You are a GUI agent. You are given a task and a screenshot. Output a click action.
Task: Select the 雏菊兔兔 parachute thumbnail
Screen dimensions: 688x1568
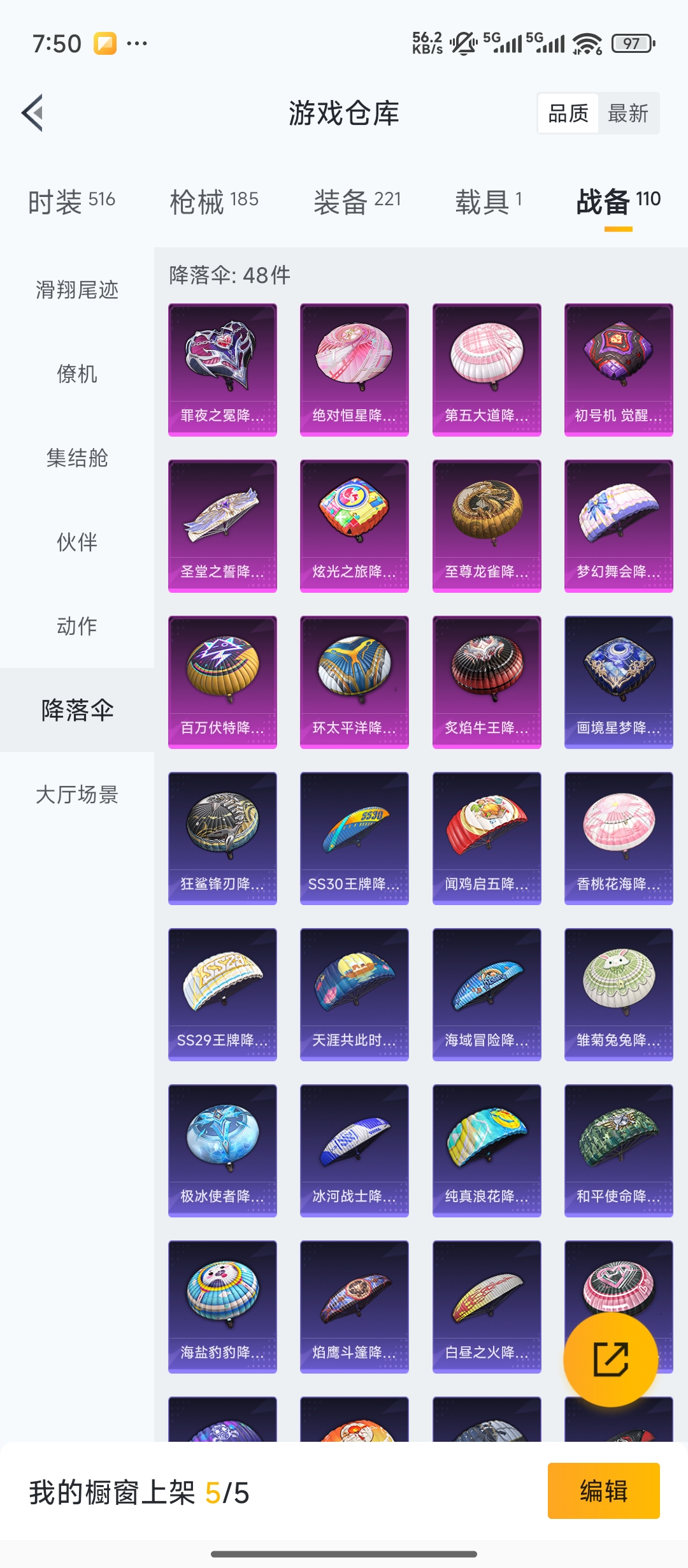pyautogui.click(x=619, y=995)
